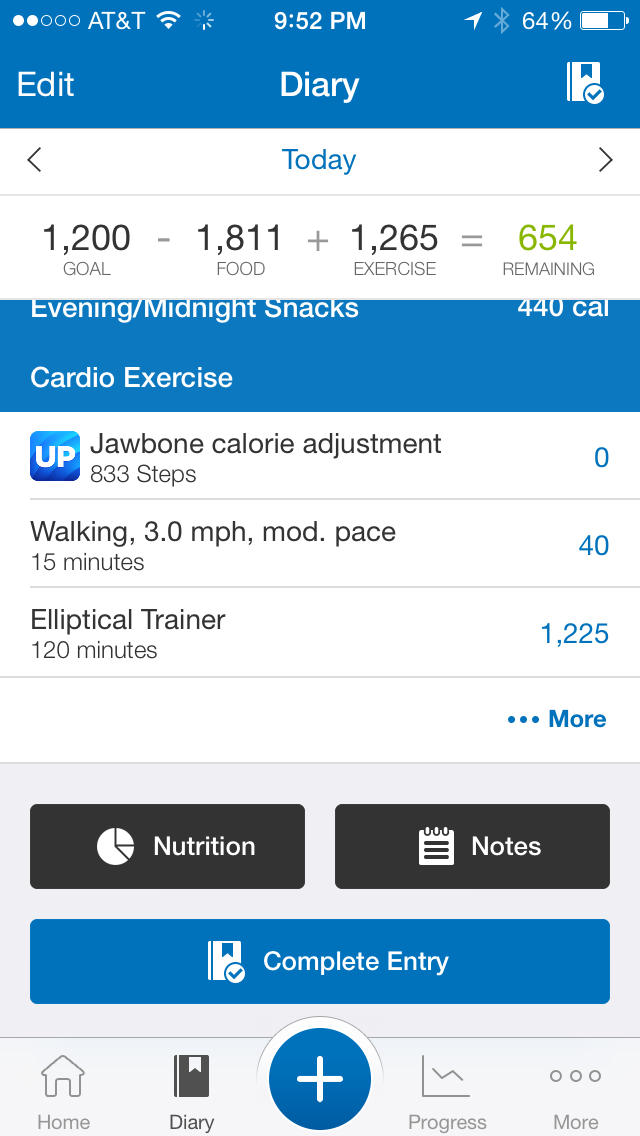Tap Complete Entry button
Viewport: 640px width, 1136px height.
click(320, 961)
